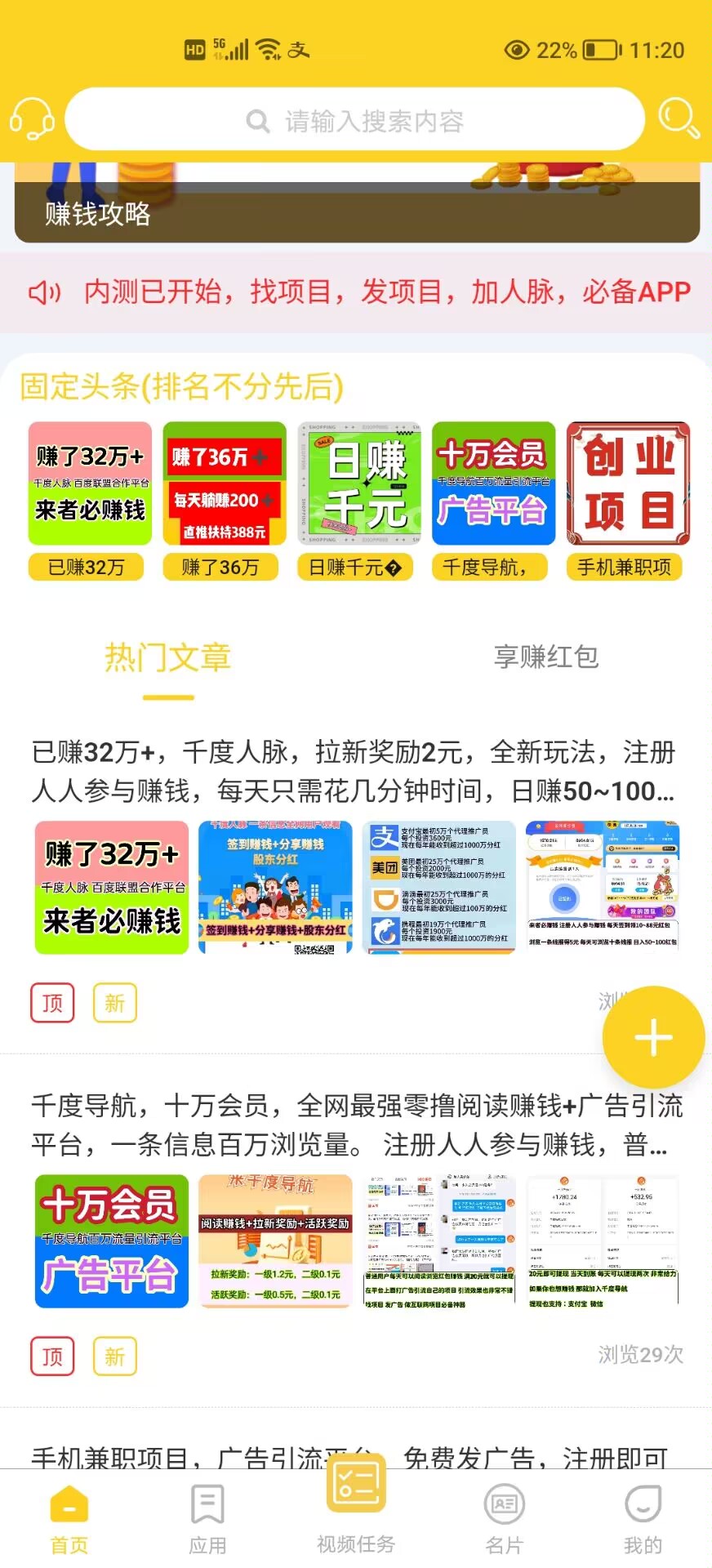Open the 内测已开始 announcement bar
Image resolution: width=712 pixels, height=1568 pixels.
[356, 292]
